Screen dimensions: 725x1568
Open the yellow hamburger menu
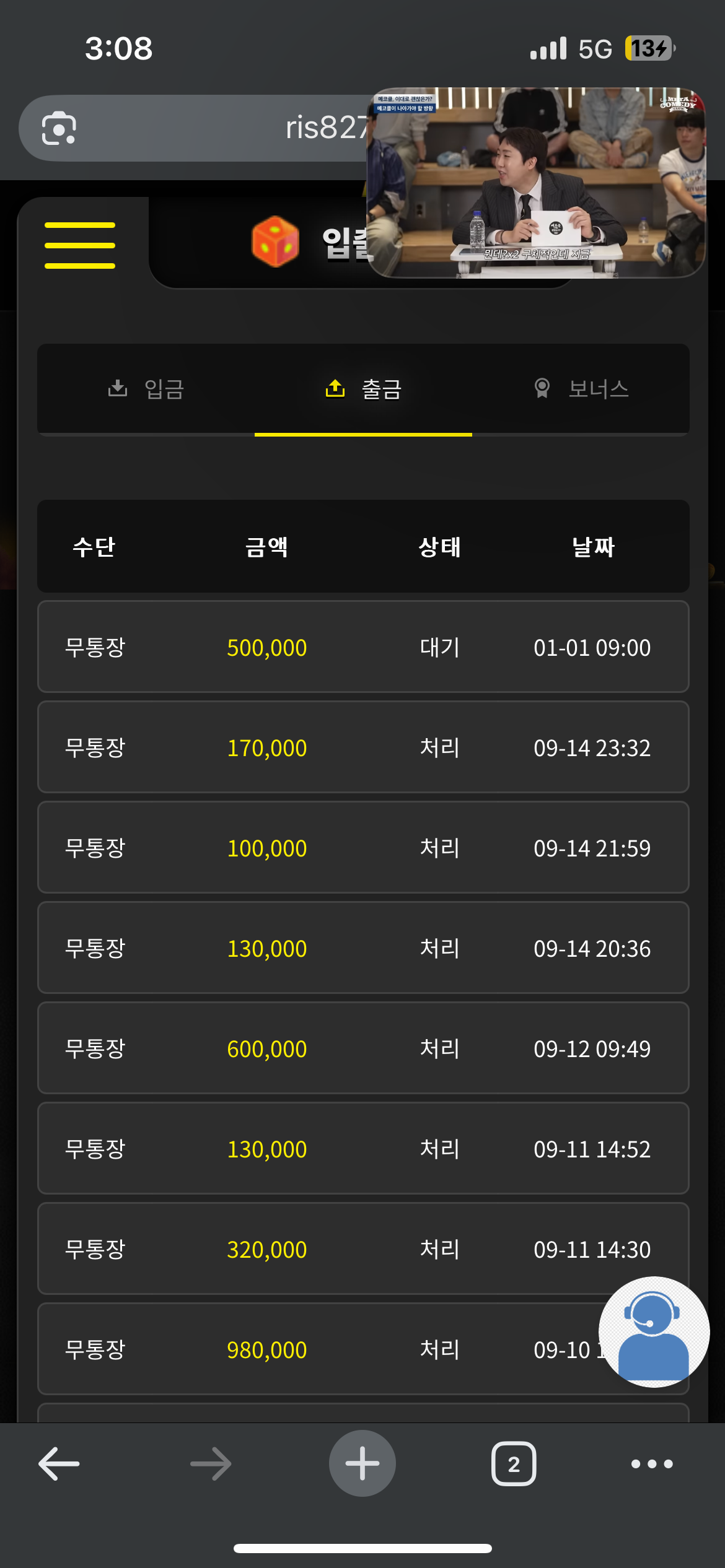point(80,245)
